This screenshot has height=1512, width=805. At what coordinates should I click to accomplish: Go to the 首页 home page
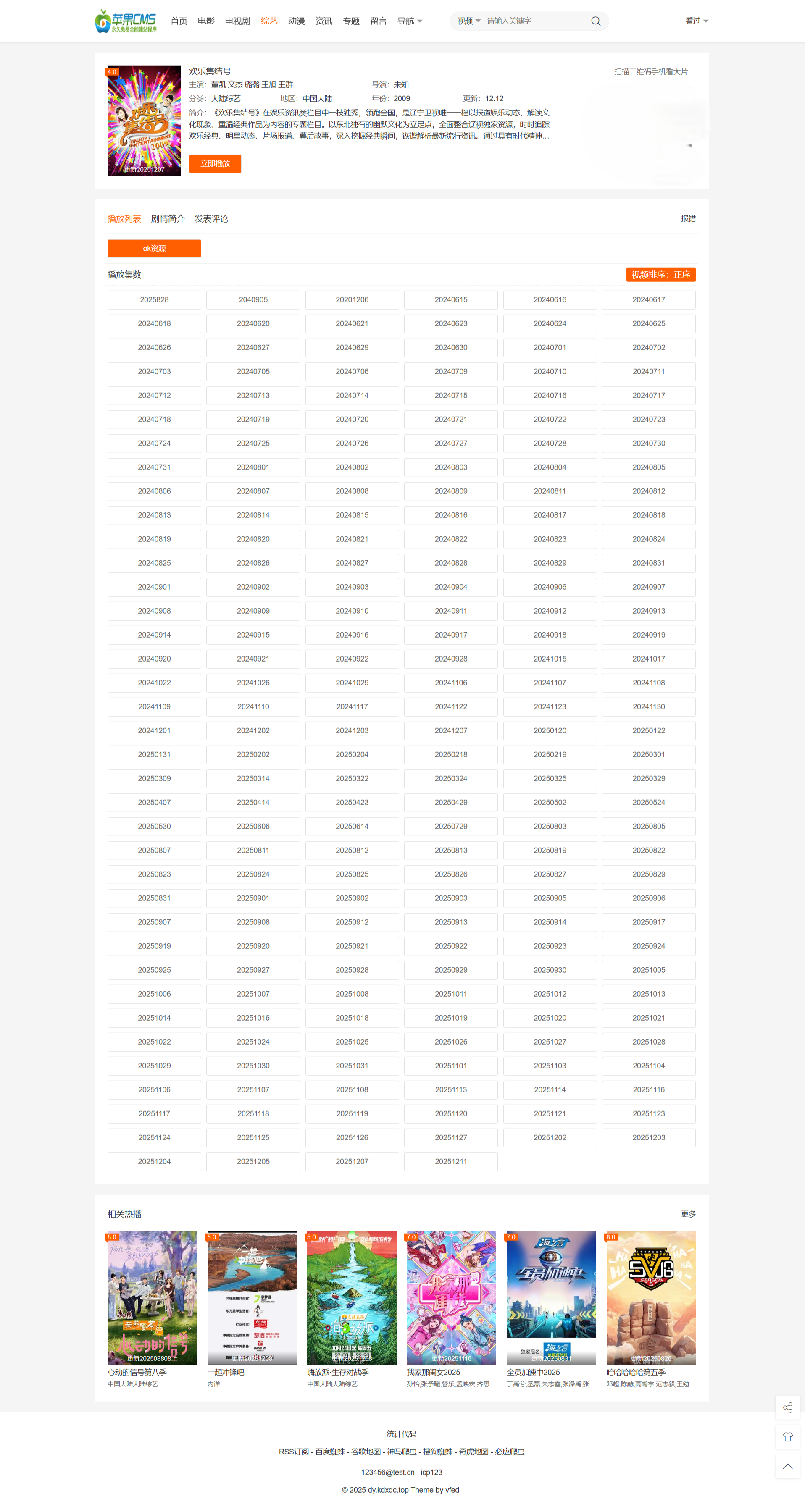click(x=179, y=21)
